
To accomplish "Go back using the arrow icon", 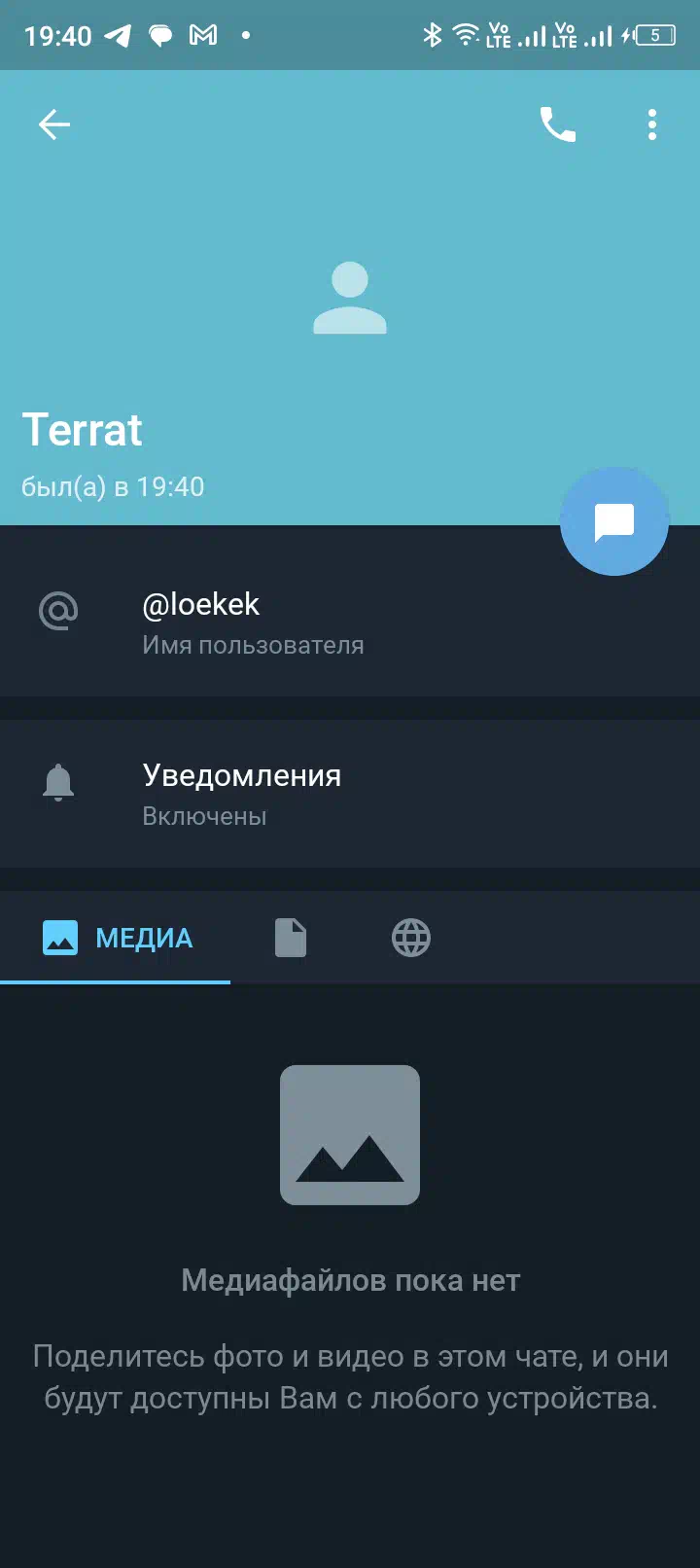I will [54, 125].
